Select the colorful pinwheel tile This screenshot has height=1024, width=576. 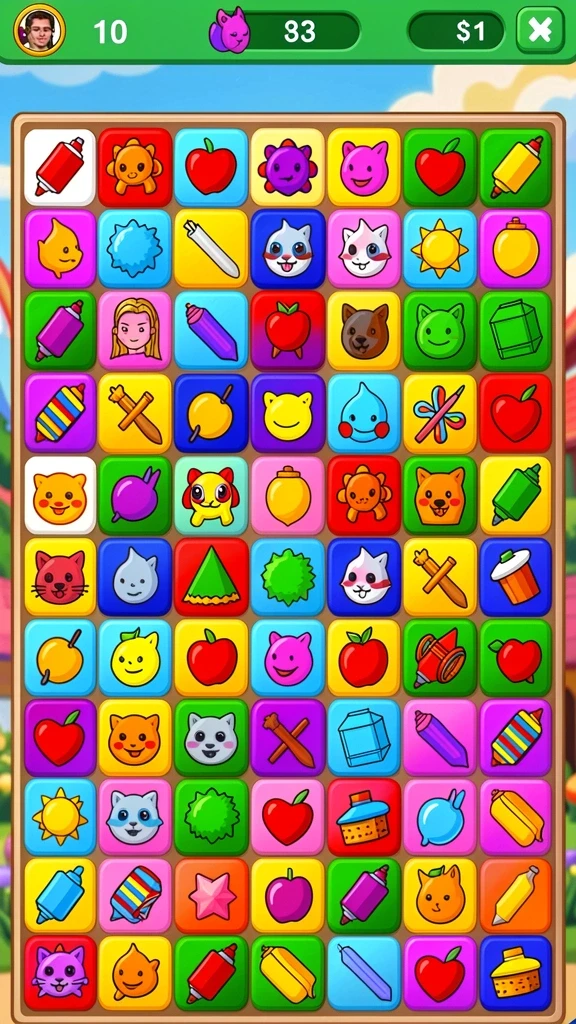point(440,413)
